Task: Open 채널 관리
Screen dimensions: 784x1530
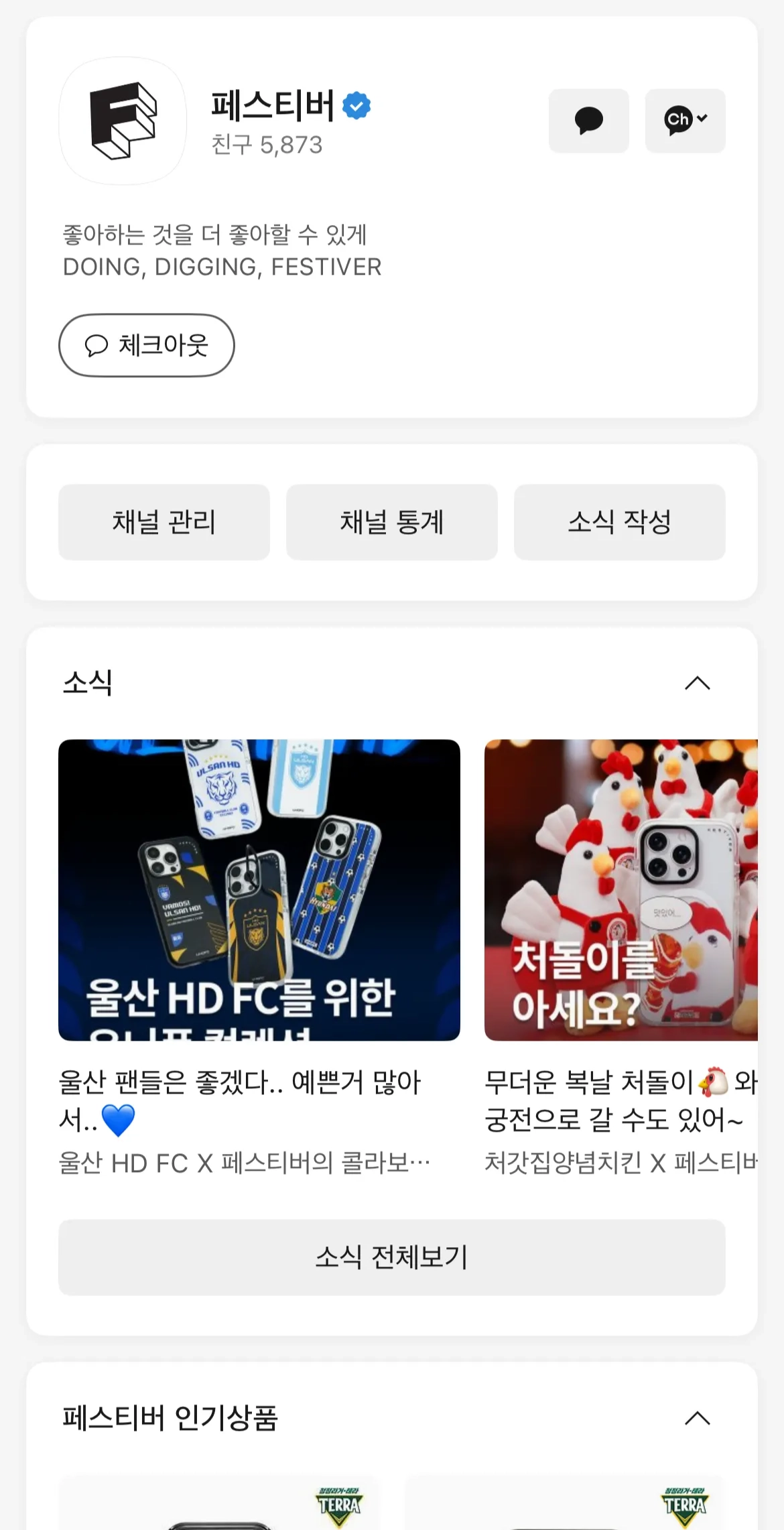Action: (164, 522)
